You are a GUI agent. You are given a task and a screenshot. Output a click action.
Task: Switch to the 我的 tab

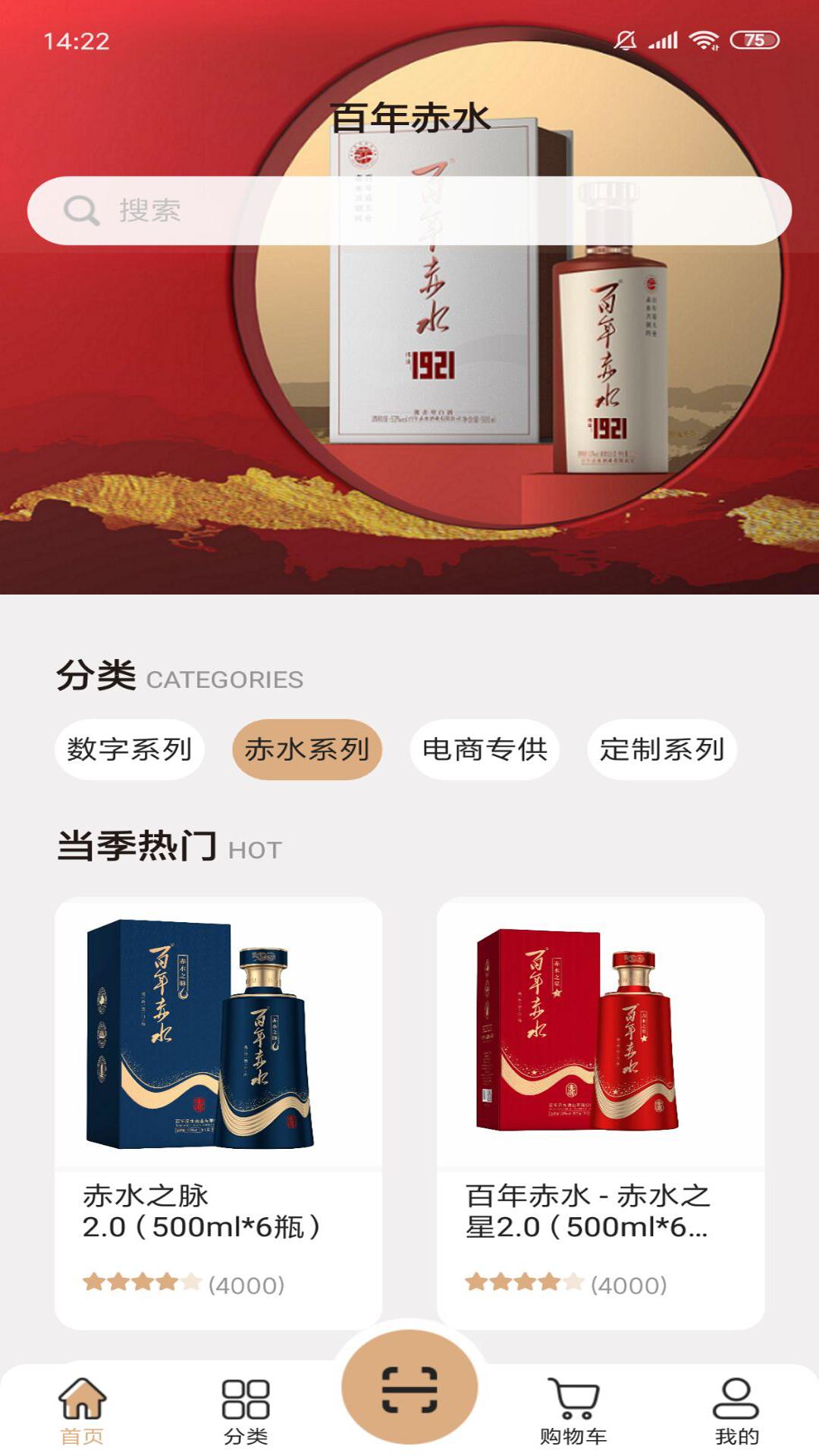[x=736, y=1410]
